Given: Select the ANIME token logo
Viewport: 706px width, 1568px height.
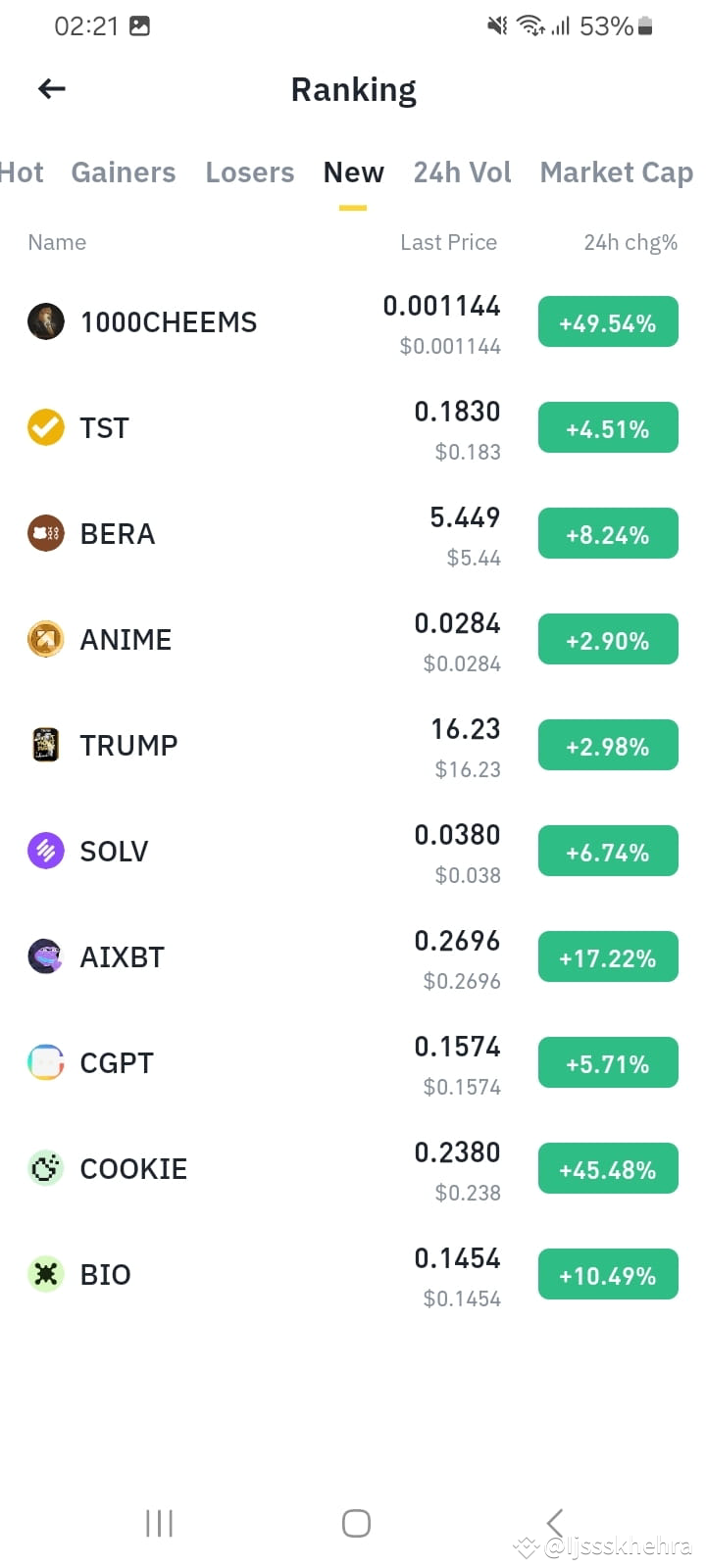Looking at the screenshot, I should coord(45,639).
